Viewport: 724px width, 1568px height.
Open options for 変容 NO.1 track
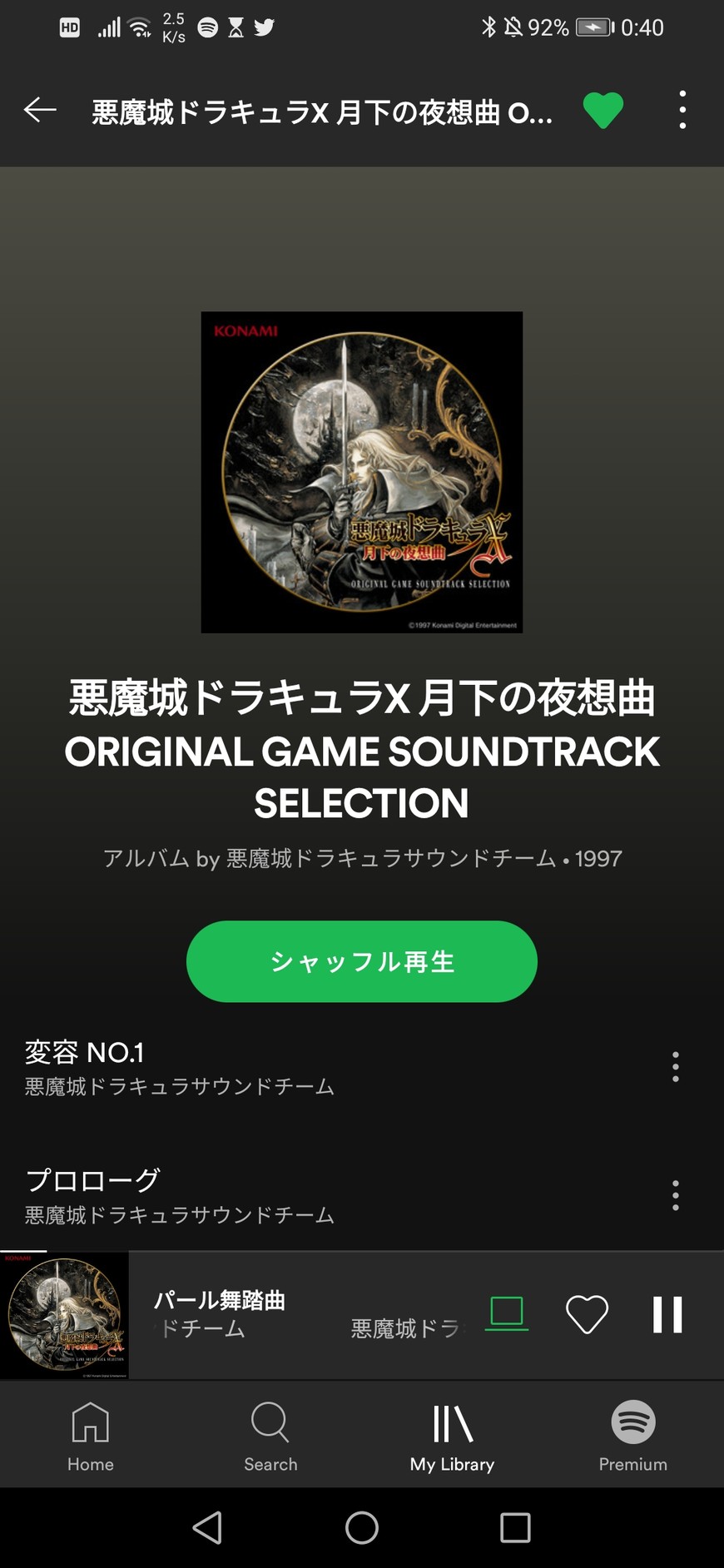[675, 1067]
